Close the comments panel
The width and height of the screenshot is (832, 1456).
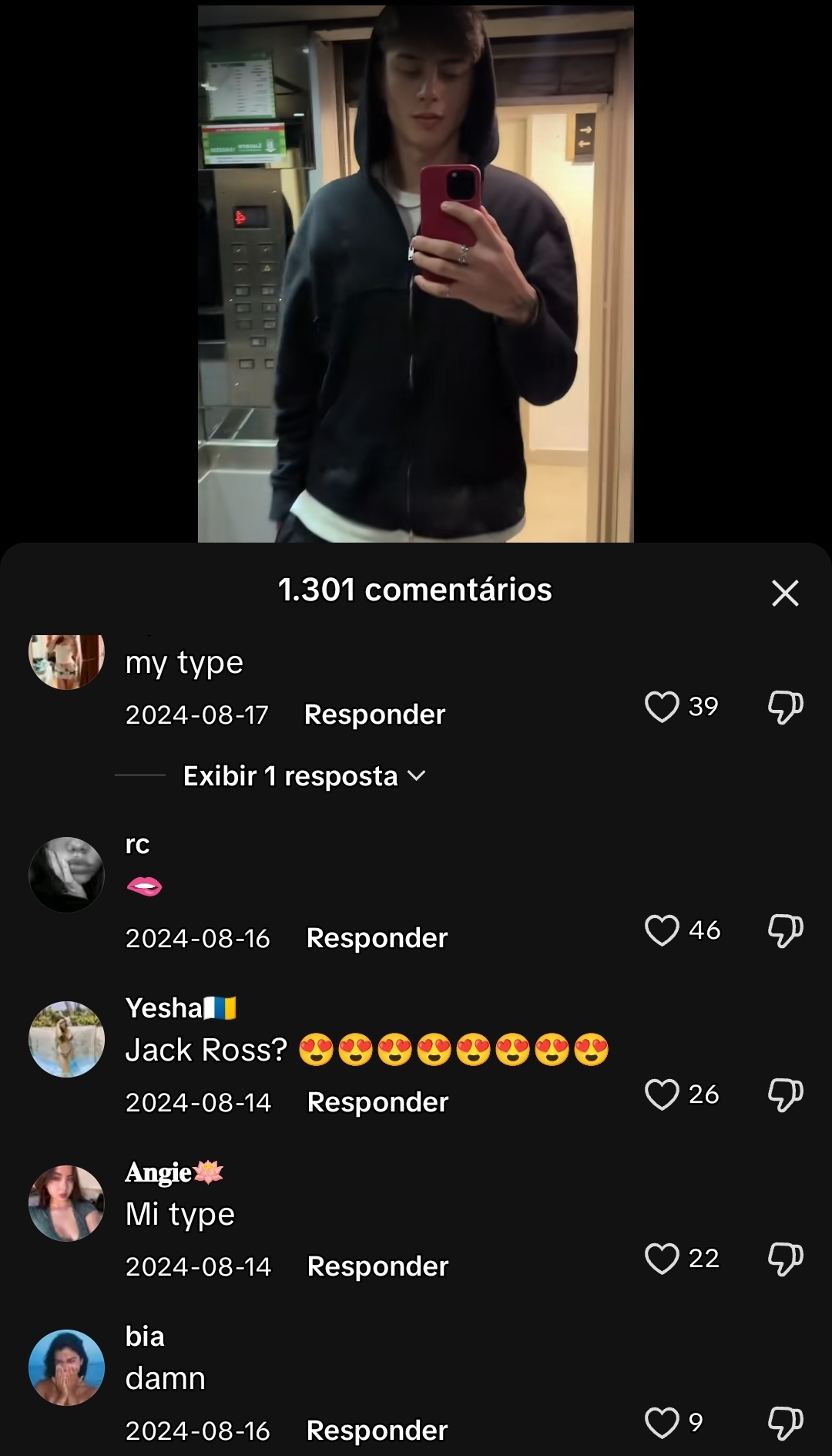785,593
